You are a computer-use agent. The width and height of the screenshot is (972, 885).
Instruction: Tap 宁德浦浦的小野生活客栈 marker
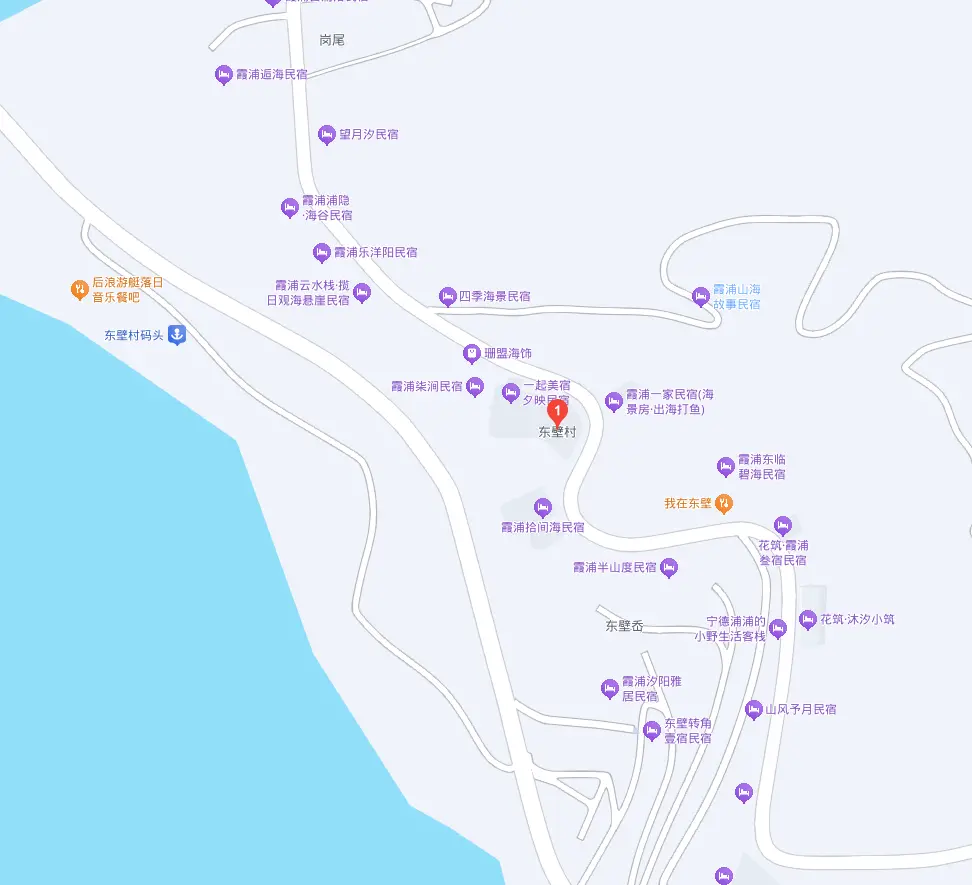point(778,627)
